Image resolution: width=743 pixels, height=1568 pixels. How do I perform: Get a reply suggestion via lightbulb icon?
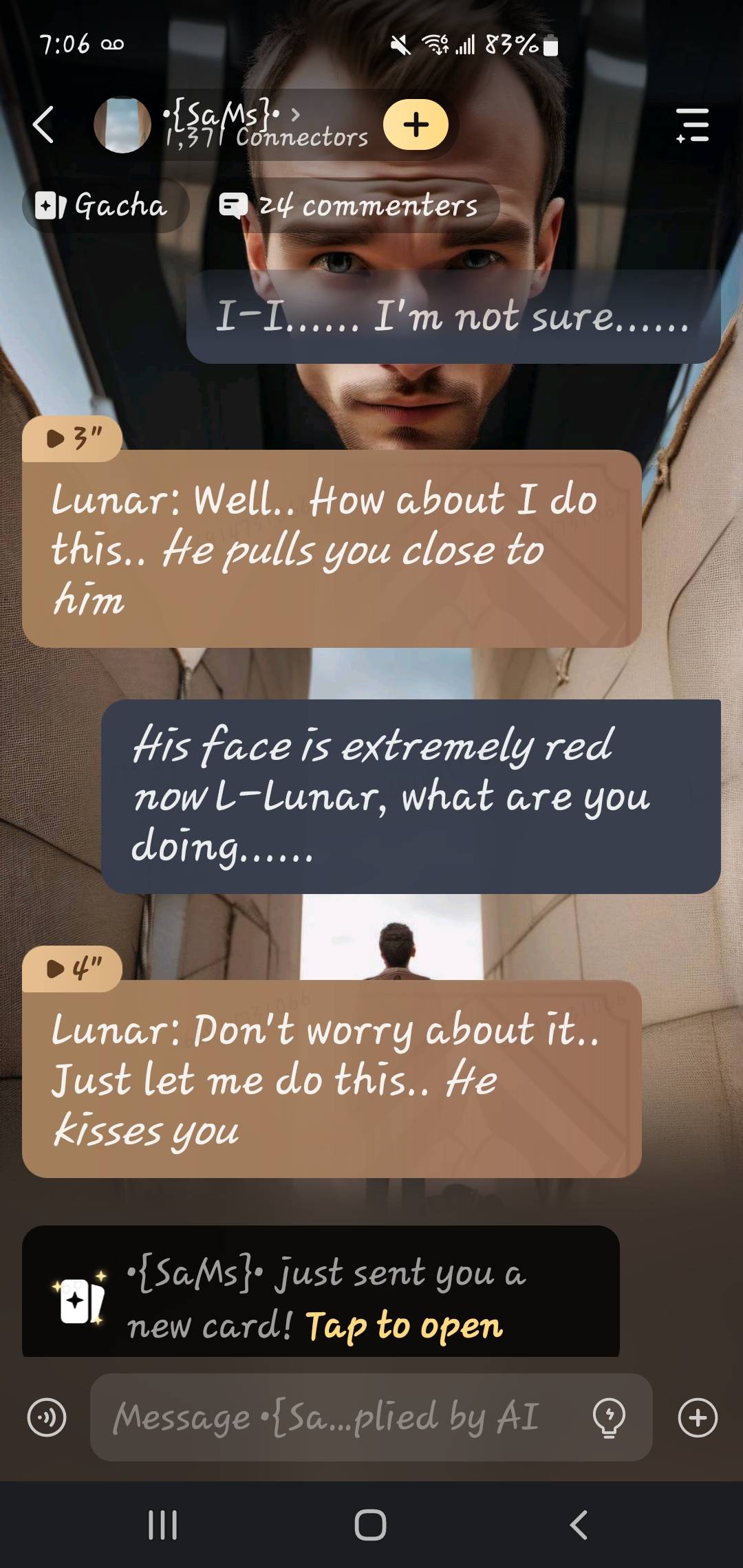(x=609, y=1417)
